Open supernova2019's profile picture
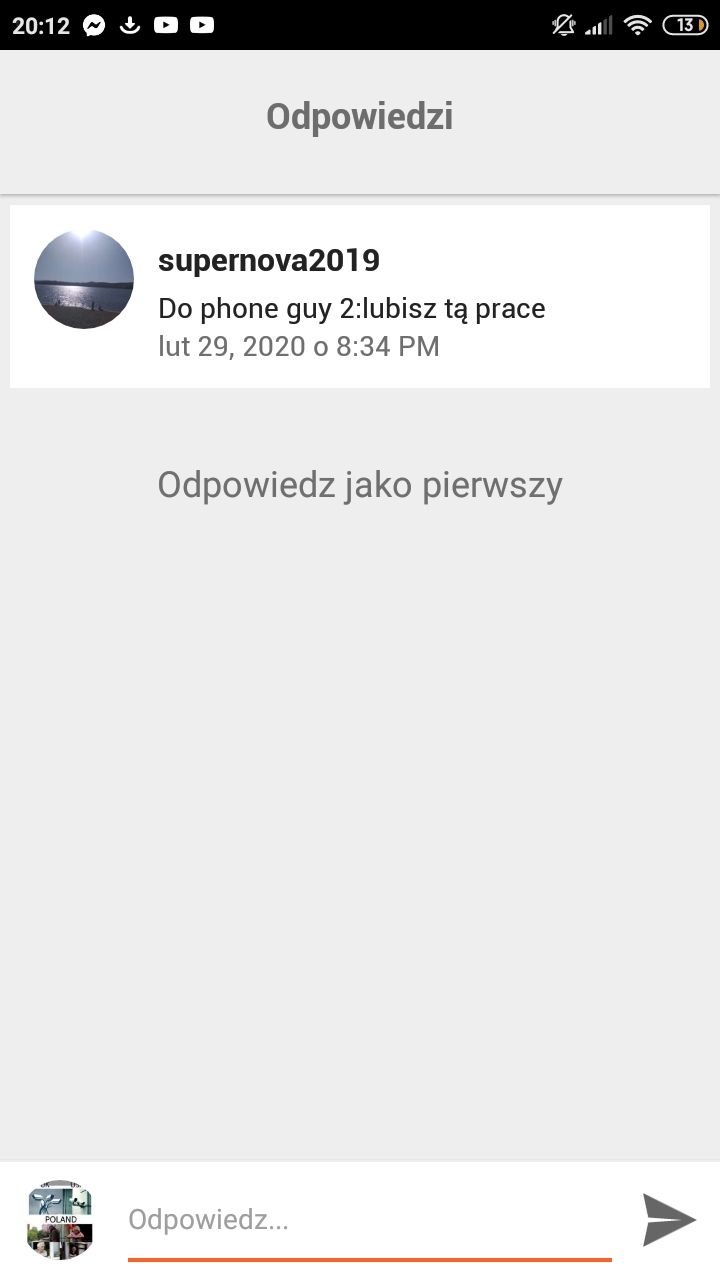The width and height of the screenshot is (720, 1280). coord(84,280)
